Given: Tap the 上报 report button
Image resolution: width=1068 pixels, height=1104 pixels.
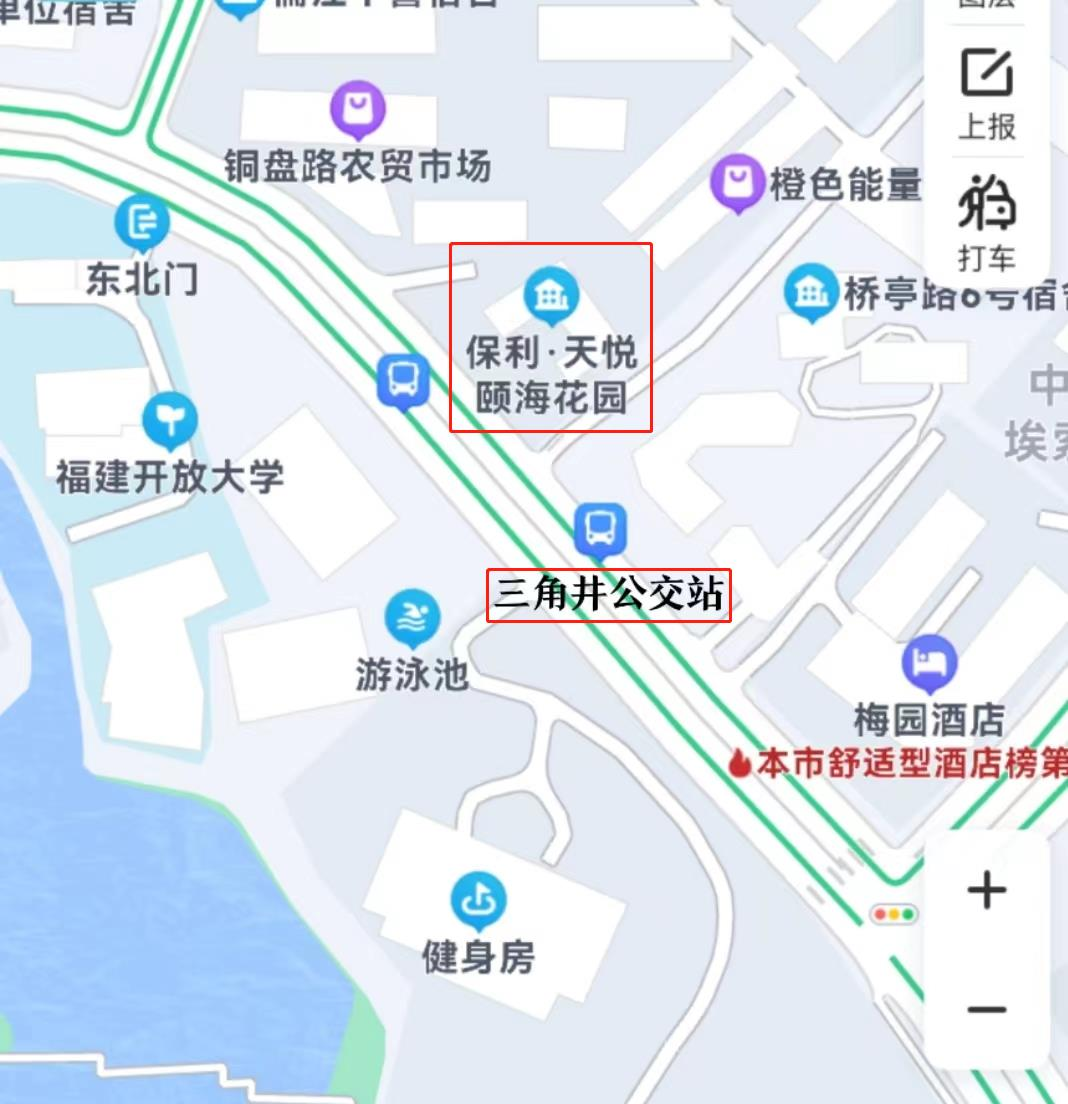Looking at the screenshot, I should 986,93.
